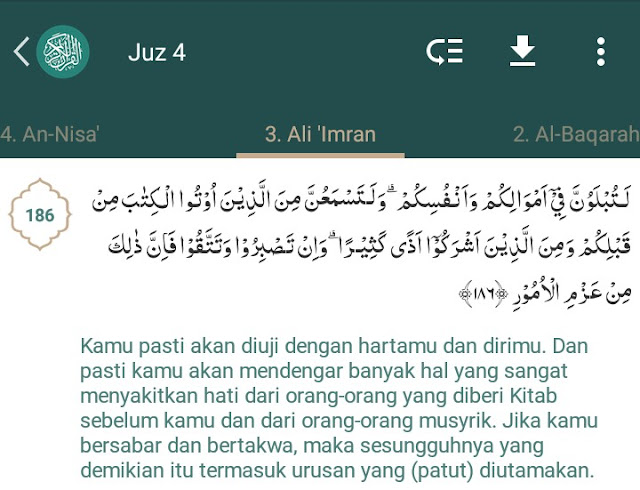This screenshot has width=640, height=490.
Task: Open the three-dot overflow menu
Action: (x=600, y=52)
